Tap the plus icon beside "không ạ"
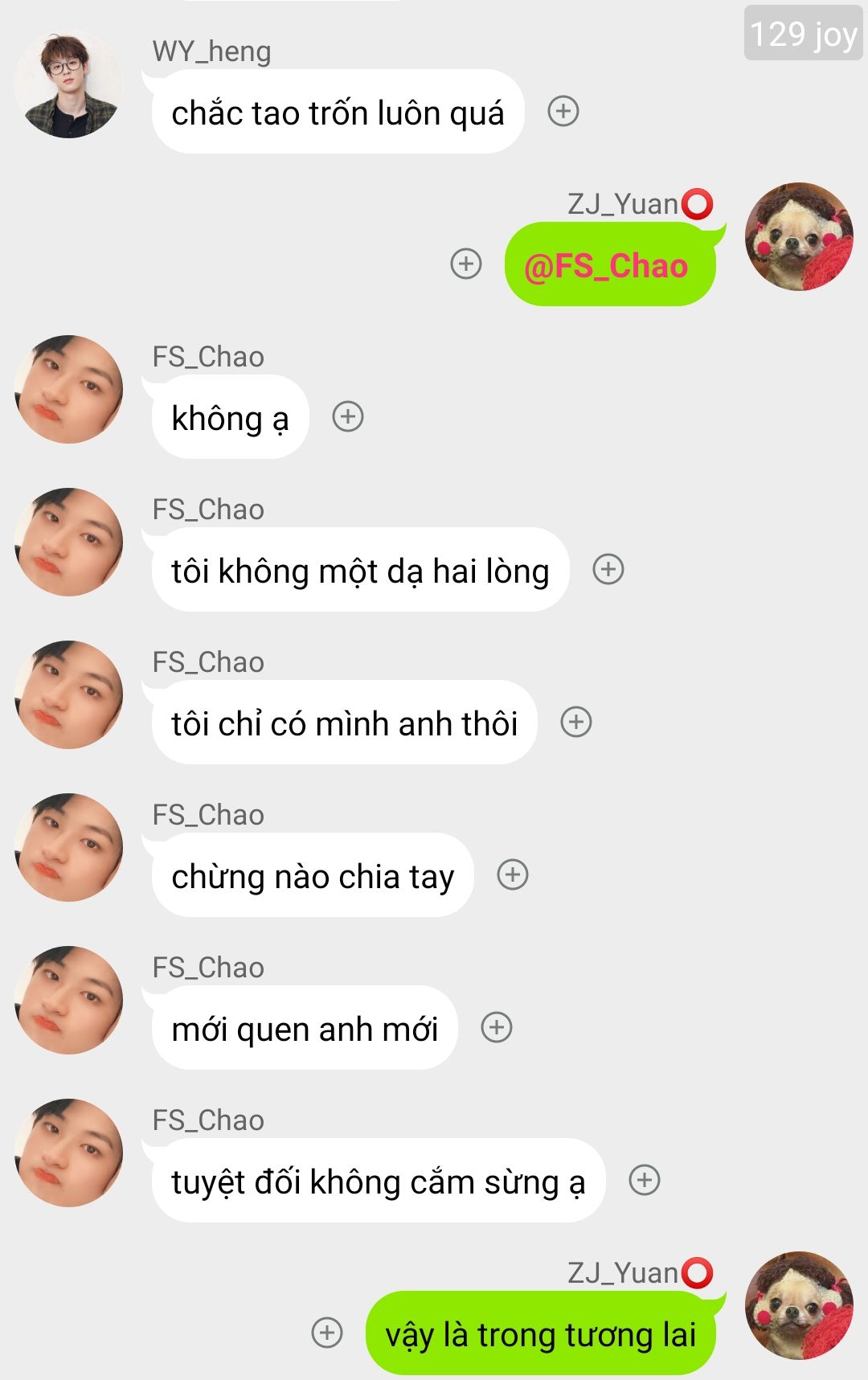The height and width of the screenshot is (1380, 868). tap(348, 416)
